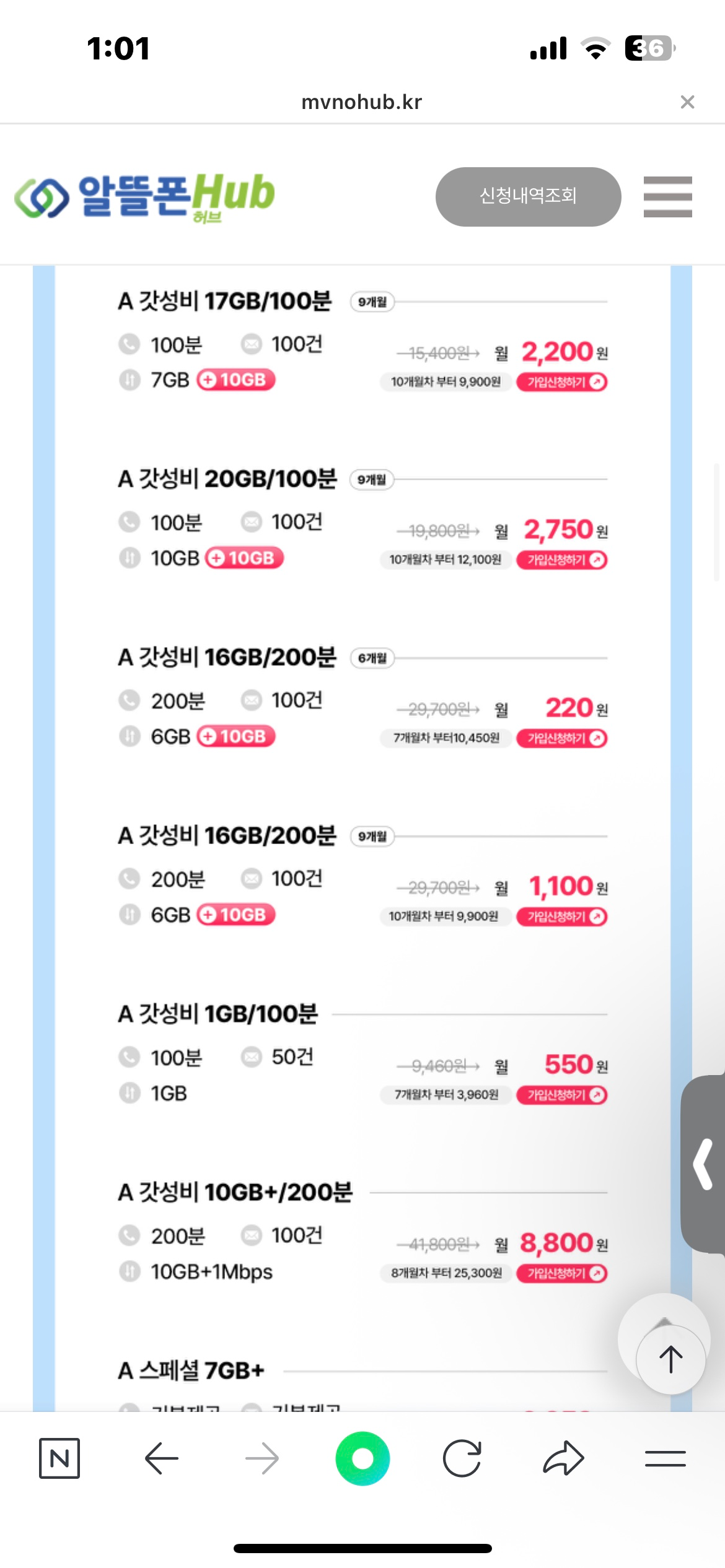The width and height of the screenshot is (725, 1568).
Task: Reload the current web page
Action: (x=462, y=1459)
